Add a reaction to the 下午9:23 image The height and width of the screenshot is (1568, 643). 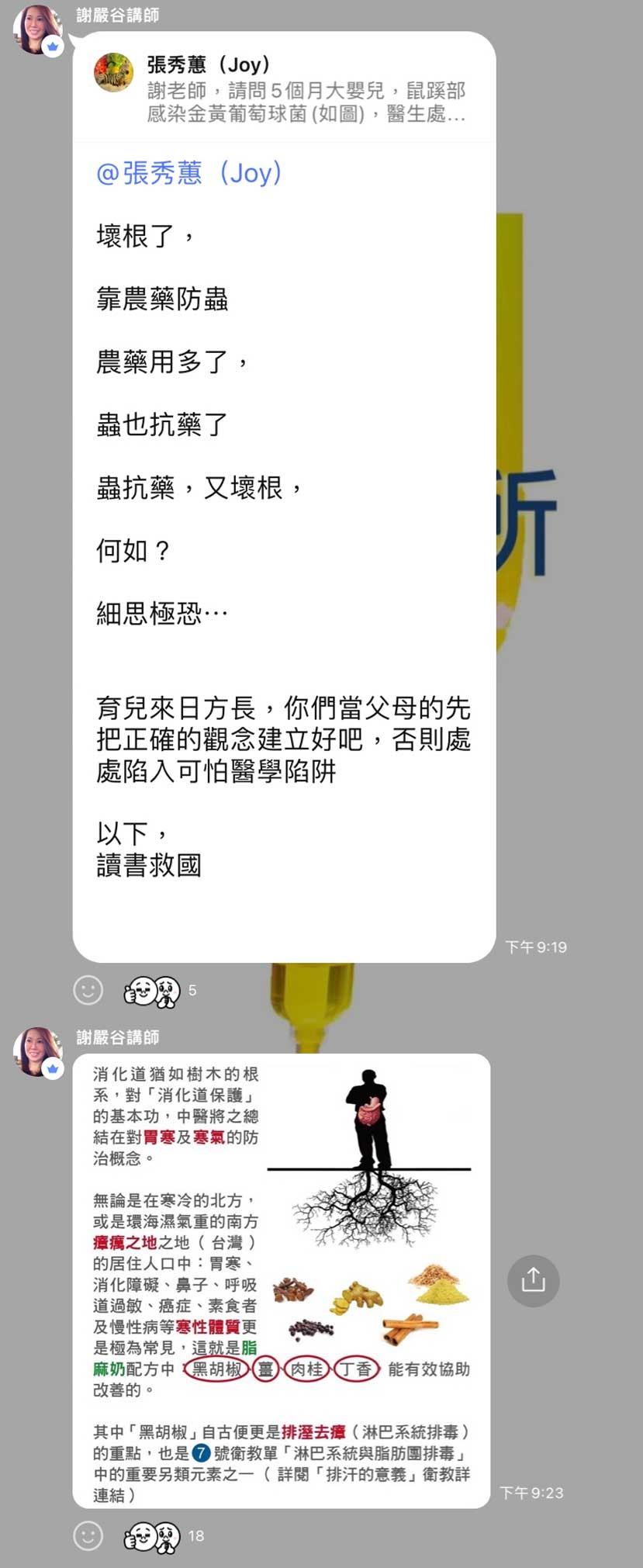pyautogui.click(x=88, y=1535)
